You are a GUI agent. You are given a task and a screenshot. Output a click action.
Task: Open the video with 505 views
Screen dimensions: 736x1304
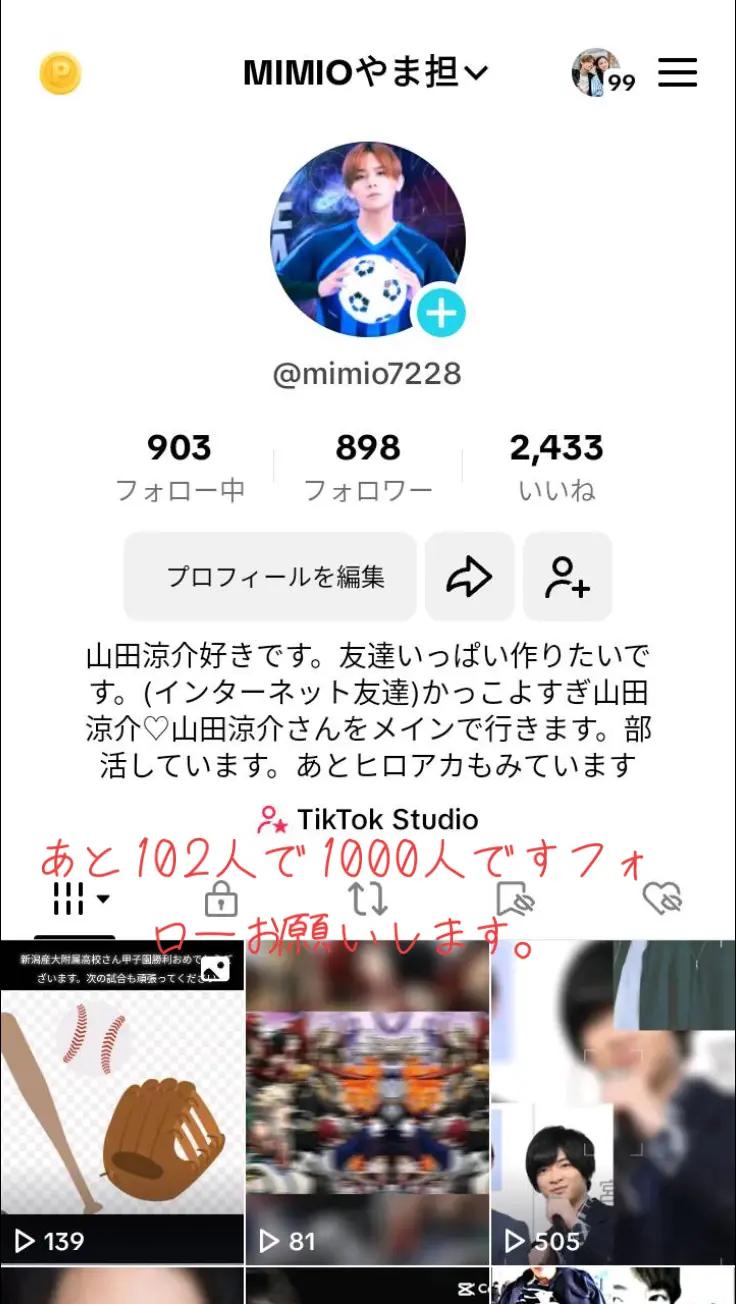614,1102
